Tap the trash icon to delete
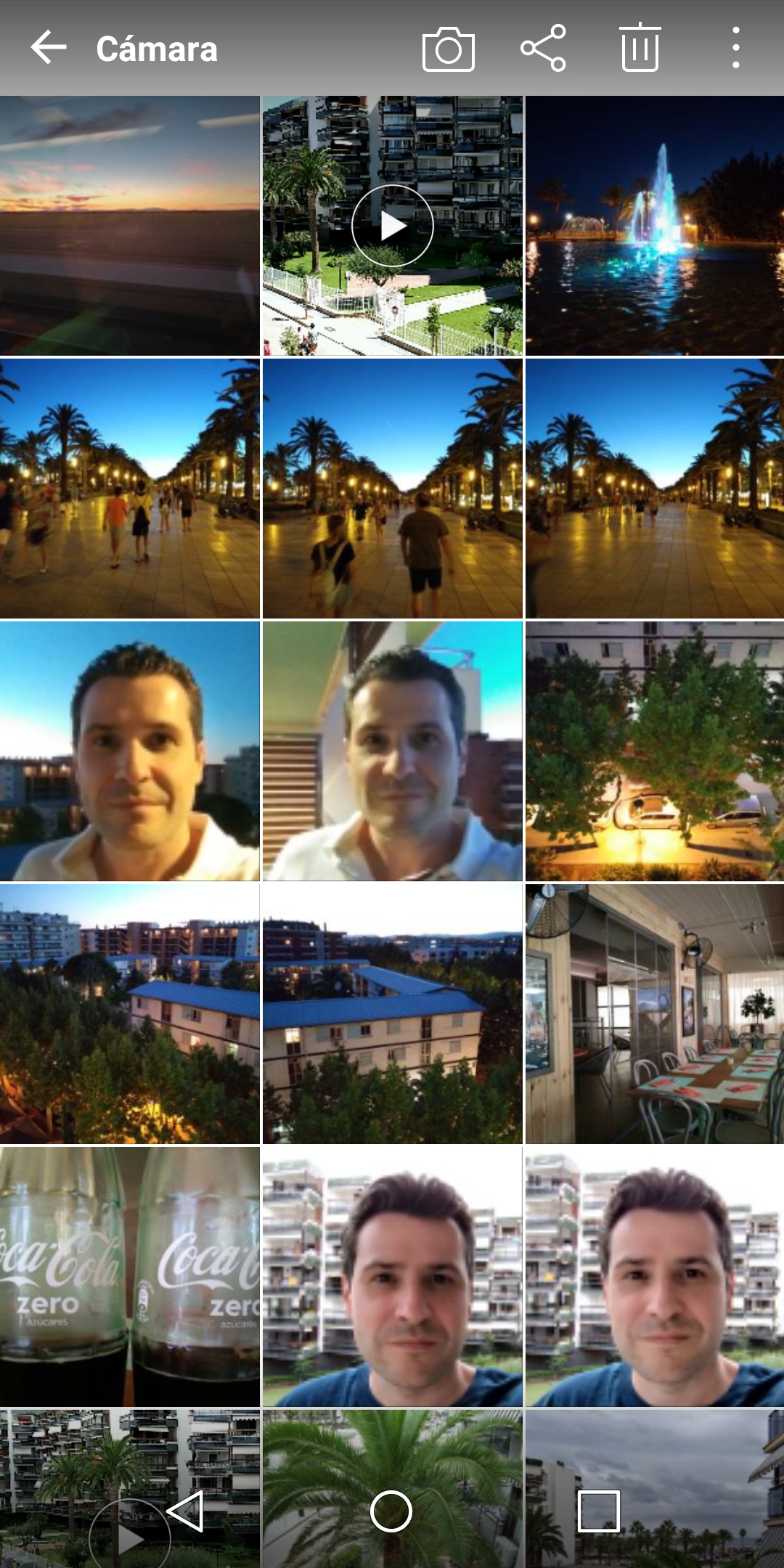The height and width of the screenshot is (1568, 784). (x=640, y=49)
